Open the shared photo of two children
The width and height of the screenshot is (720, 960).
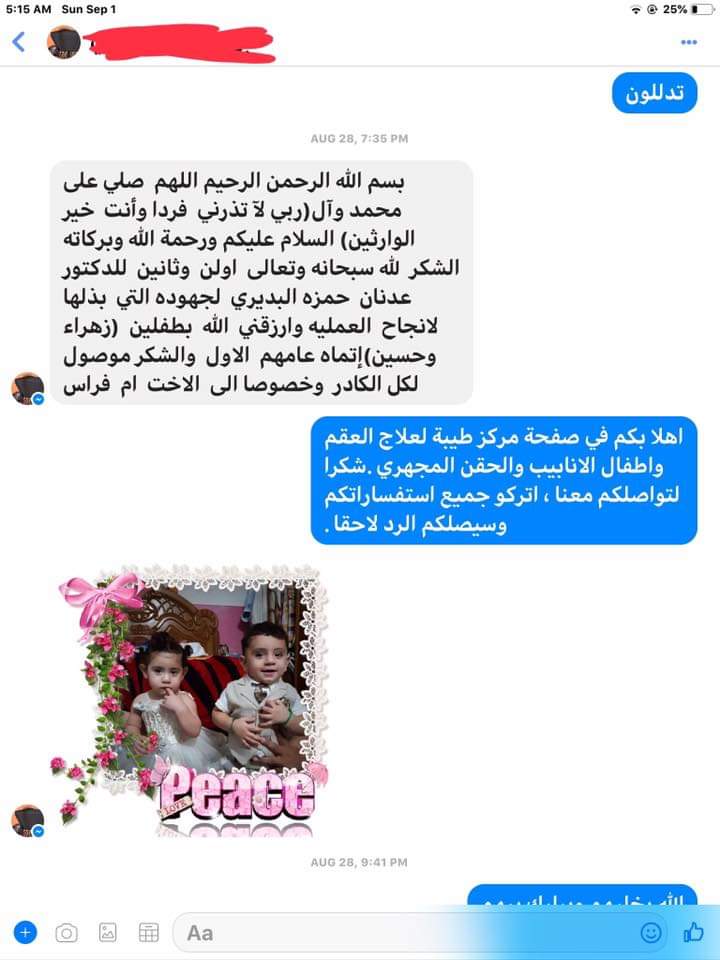[190, 700]
